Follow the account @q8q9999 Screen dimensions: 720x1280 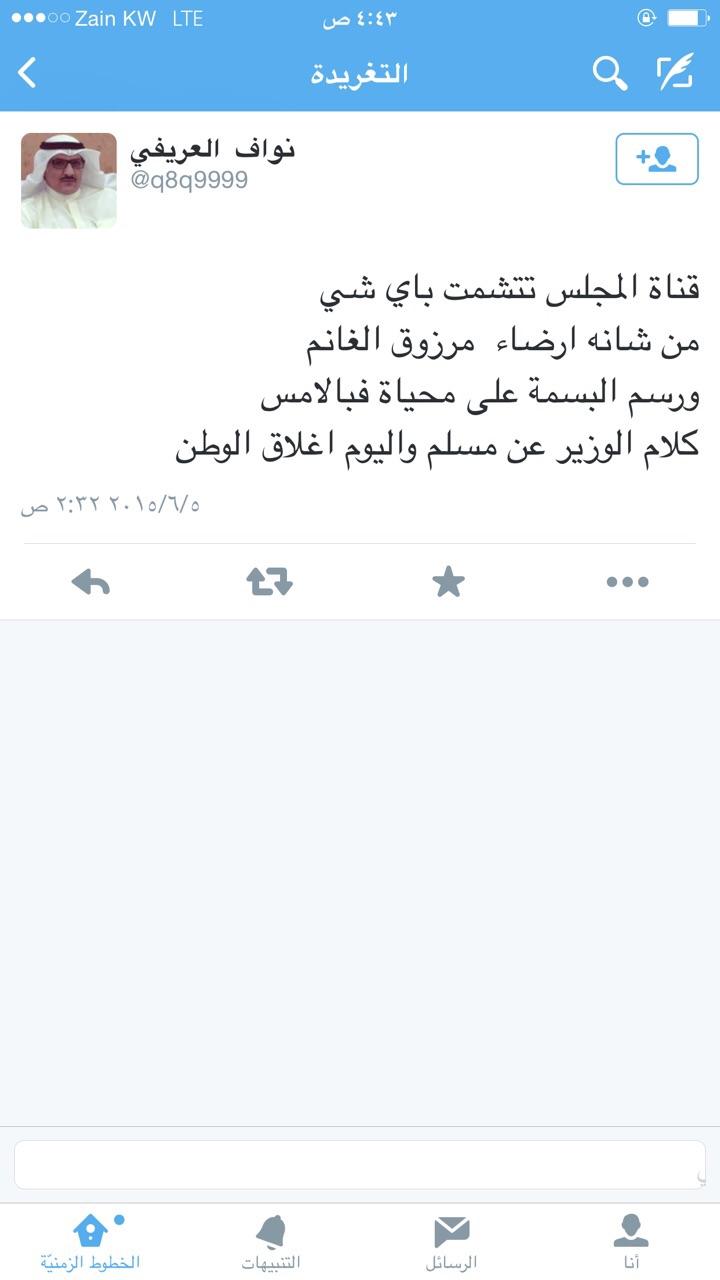click(656, 159)
